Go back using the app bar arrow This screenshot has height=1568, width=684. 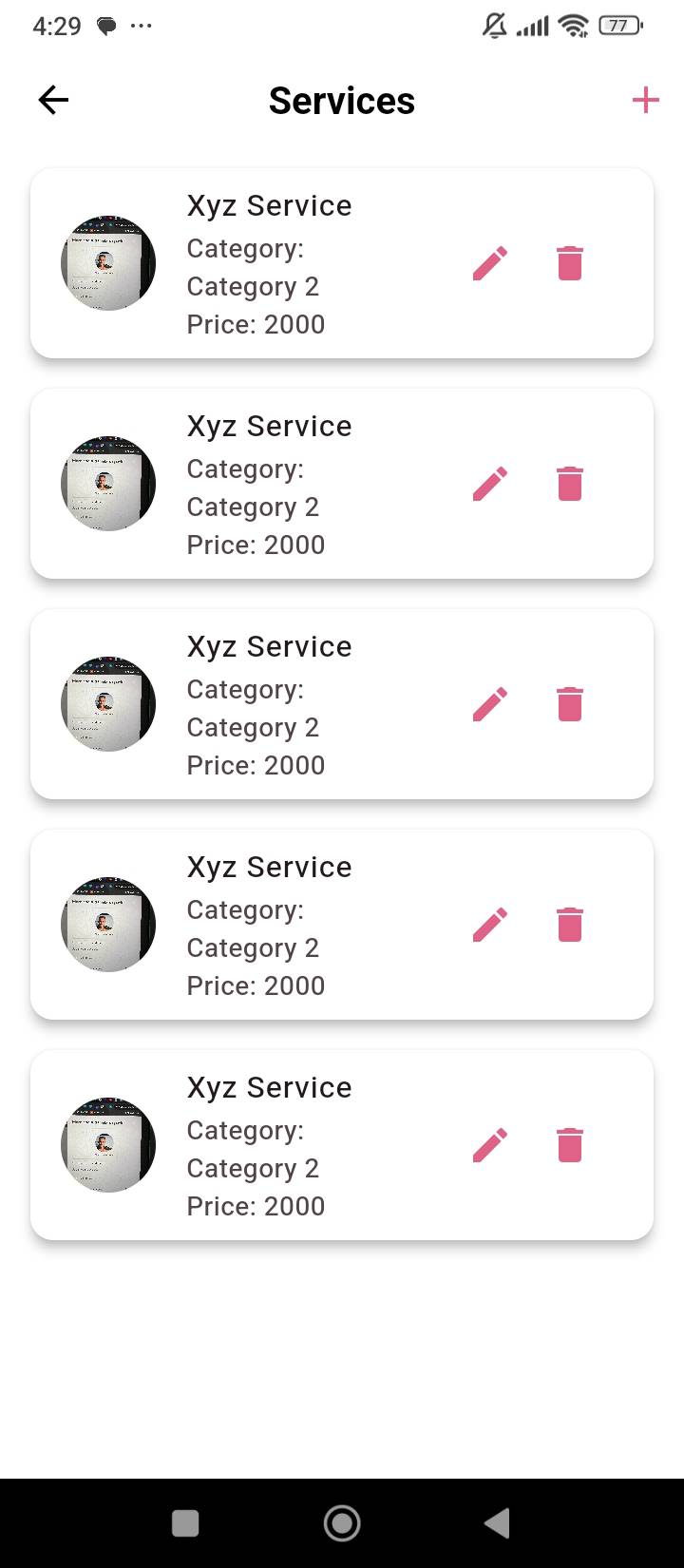53,100
